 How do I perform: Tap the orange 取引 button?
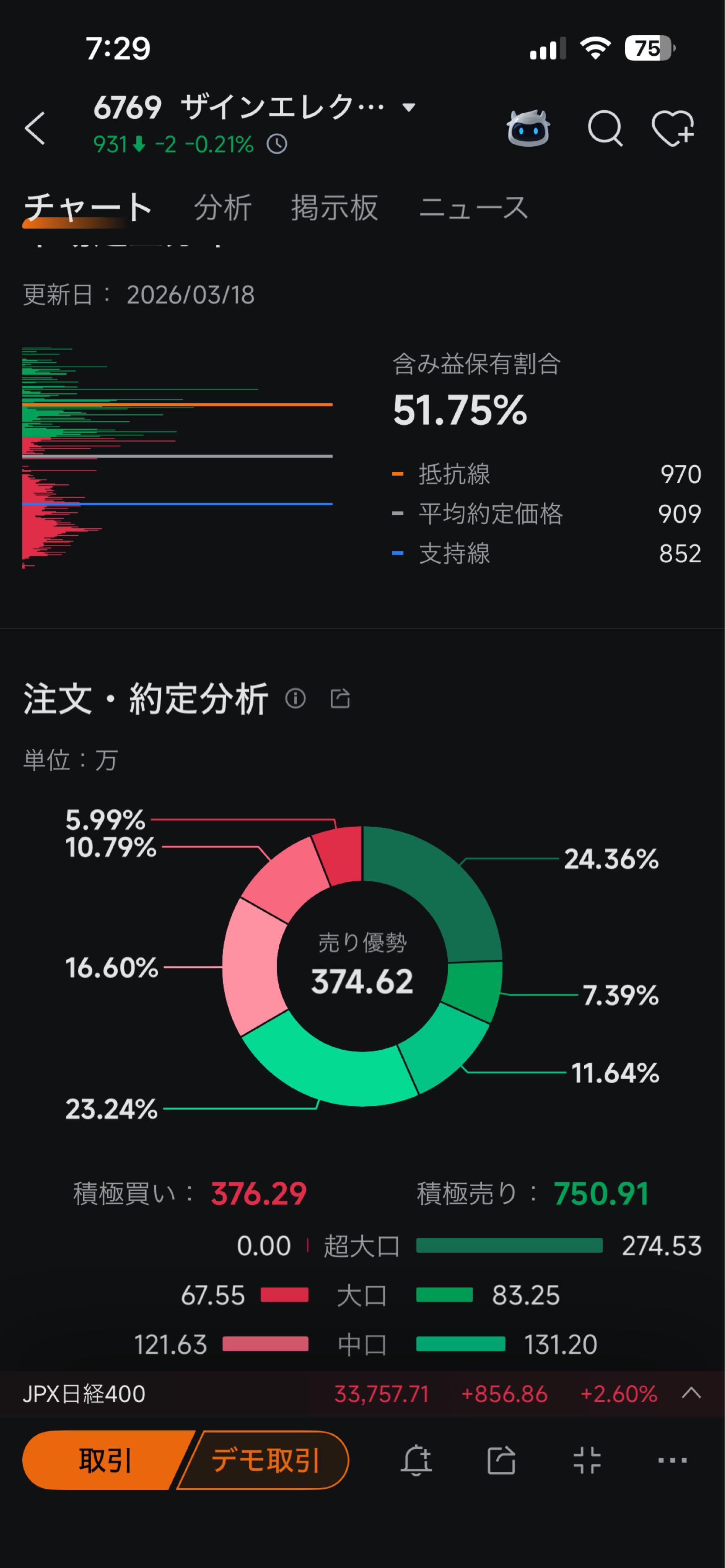pyautogui.click(x=105, y=1460)
